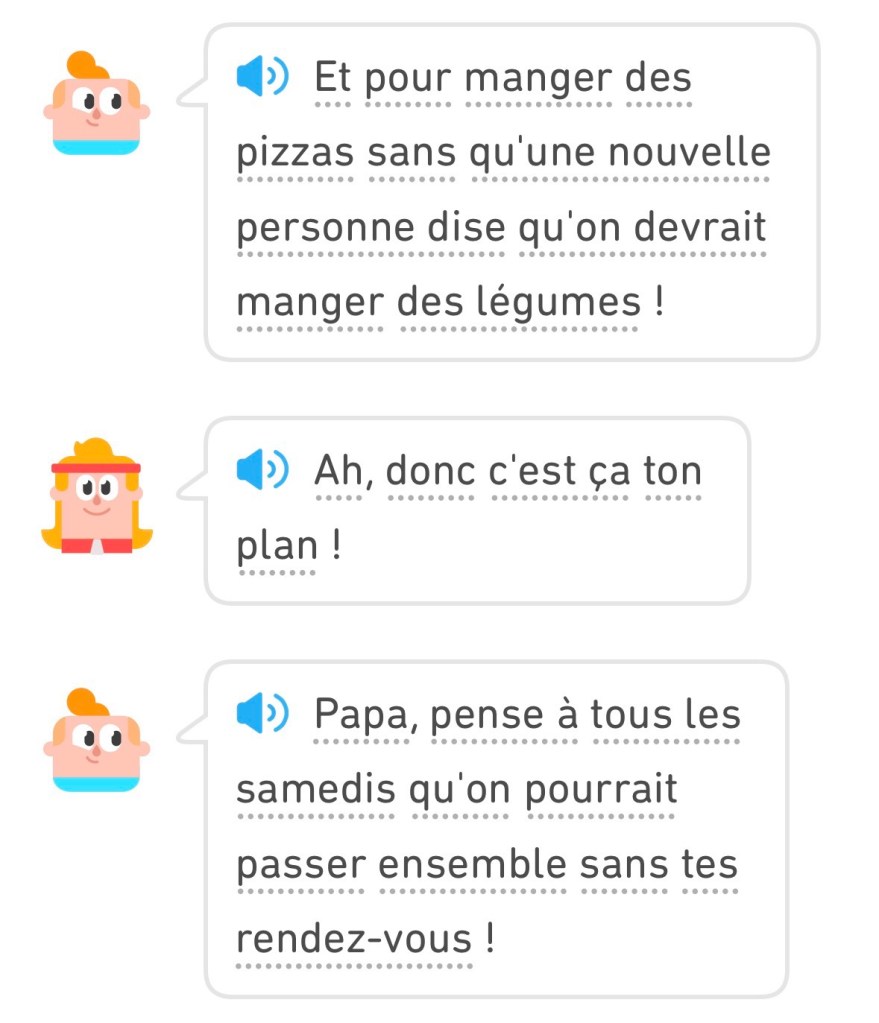Tap "plan" in Lily's bubble
This screenshot has width=879, height=1023.
pos(265,545)
